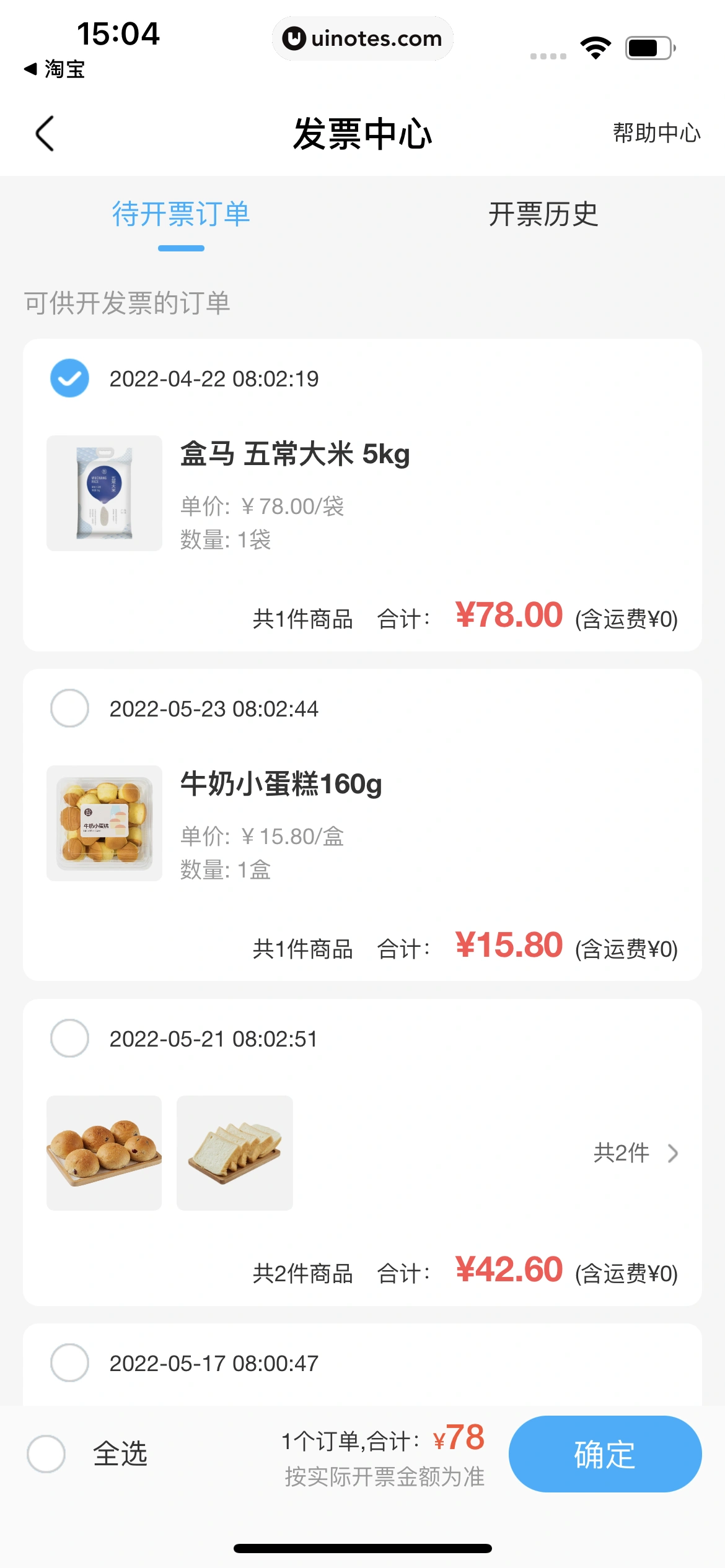Deselect the 2022-04-22 order checkmark
This screenshot has height=1568, width=725.
[69, 377]
